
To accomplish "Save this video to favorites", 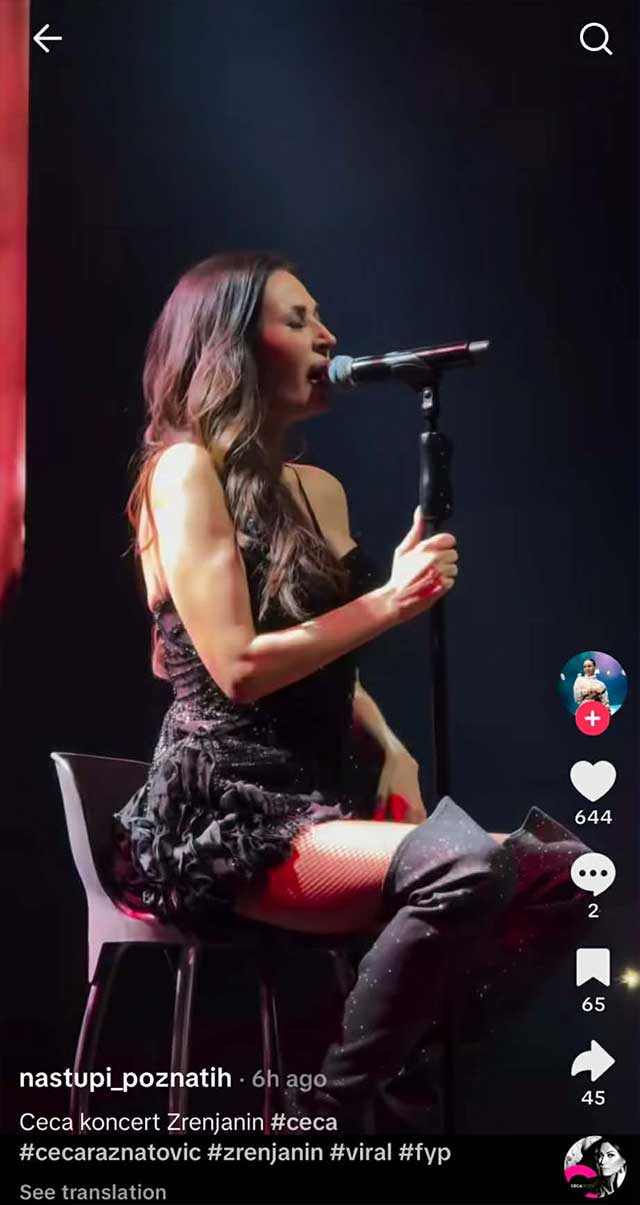I will pyautogui.click(x=593, y=968).
